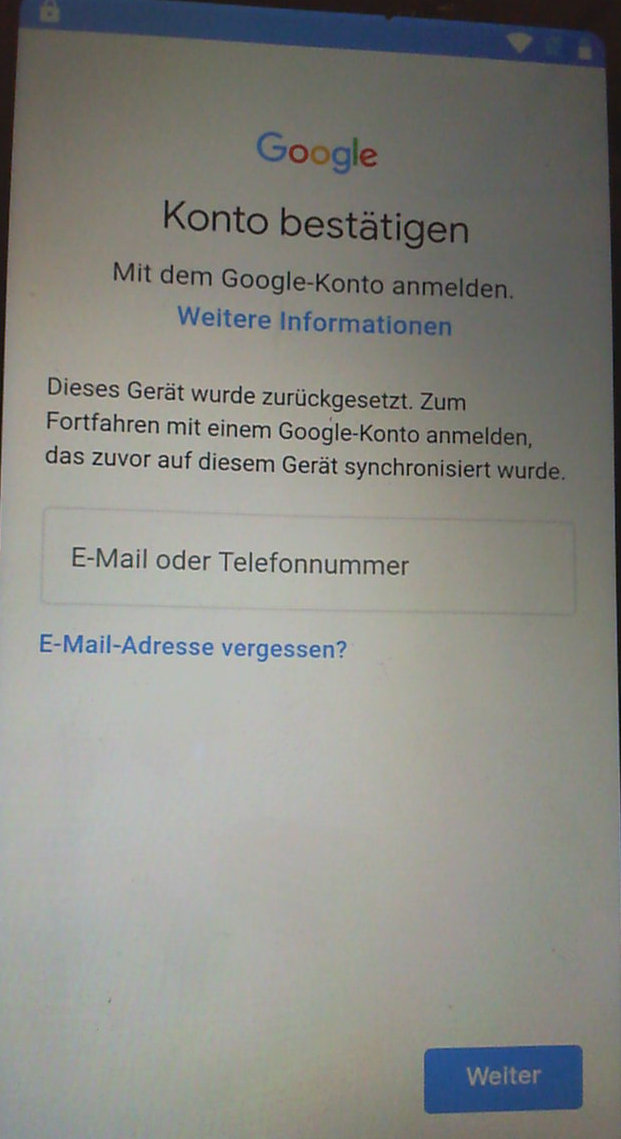Viewport: 621px width, 1139px height.
Task: Open the Weitere Informationen link
Action: tap(314, 323)
